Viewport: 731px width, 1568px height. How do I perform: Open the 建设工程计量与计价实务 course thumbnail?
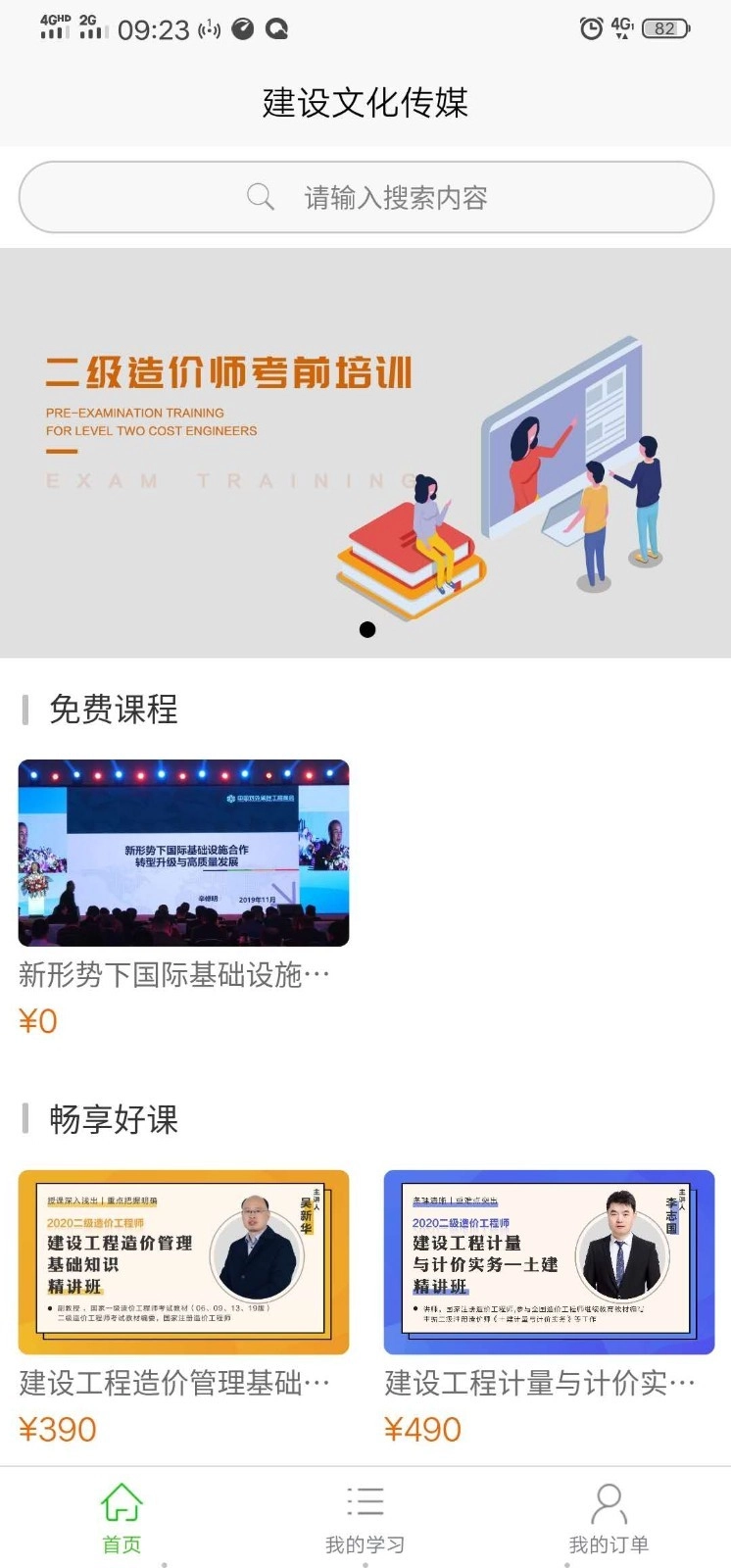tap(548, 1262)
